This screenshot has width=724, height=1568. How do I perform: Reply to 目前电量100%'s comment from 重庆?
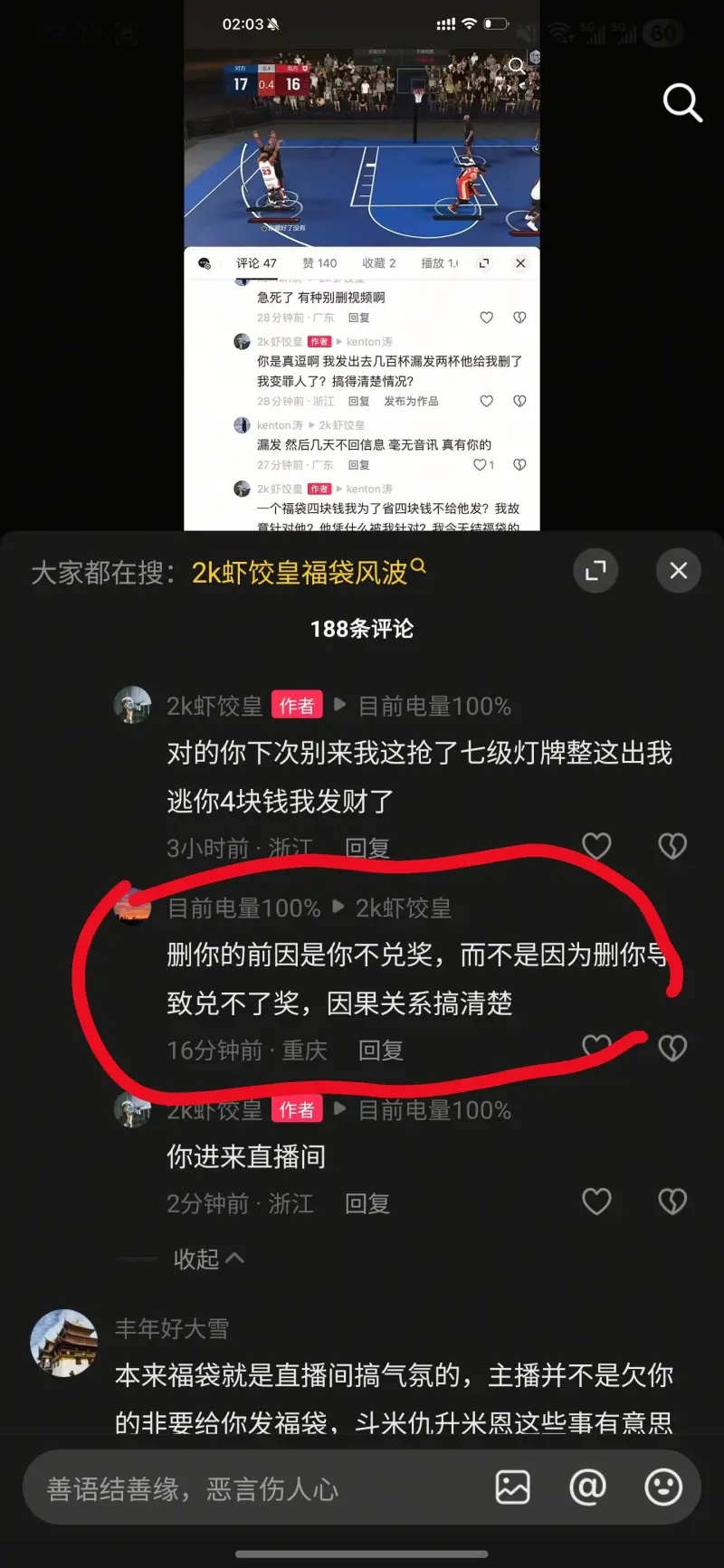coord(380,1050)
